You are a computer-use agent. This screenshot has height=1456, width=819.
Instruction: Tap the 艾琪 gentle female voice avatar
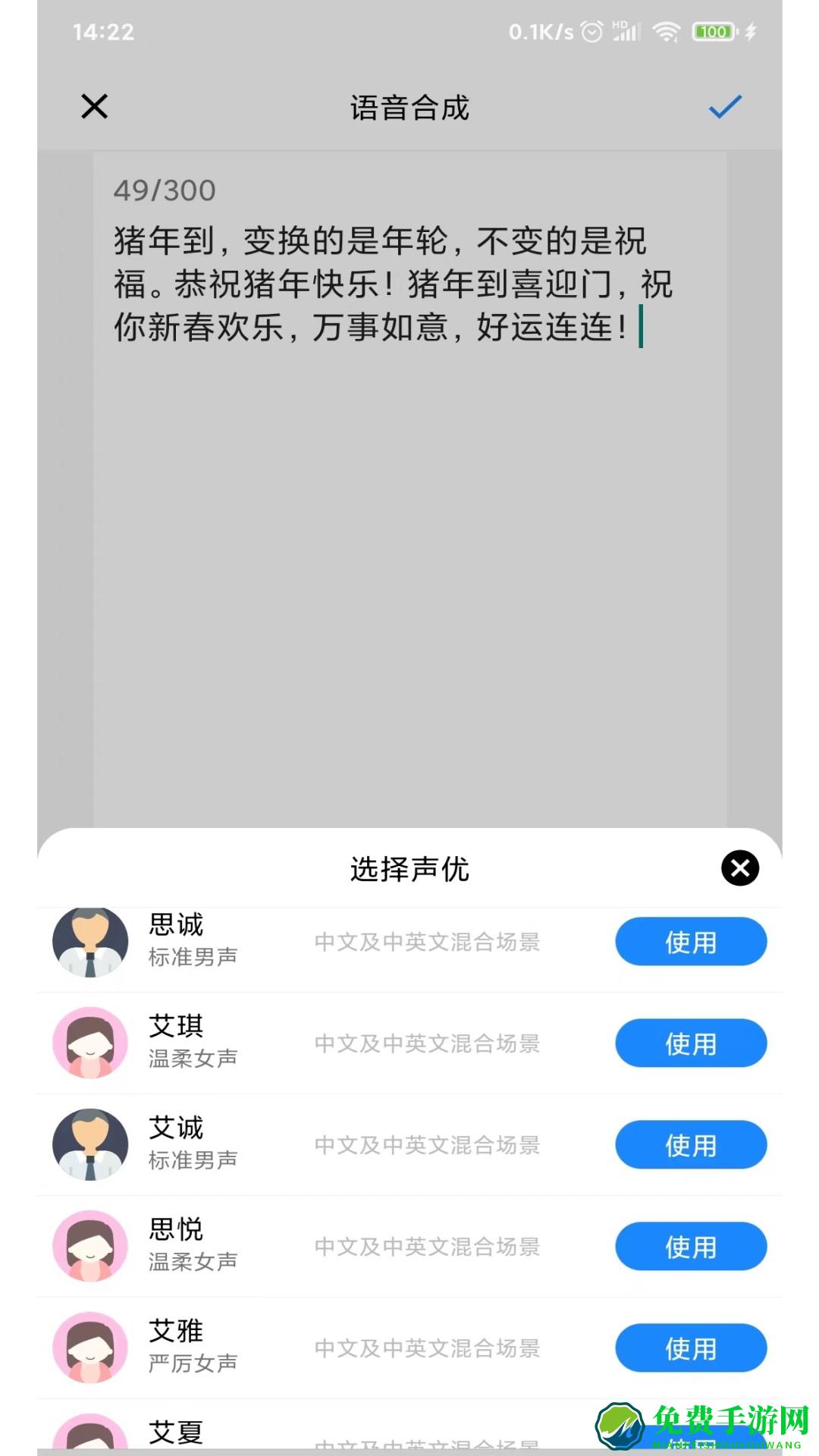pos(89,1043)
